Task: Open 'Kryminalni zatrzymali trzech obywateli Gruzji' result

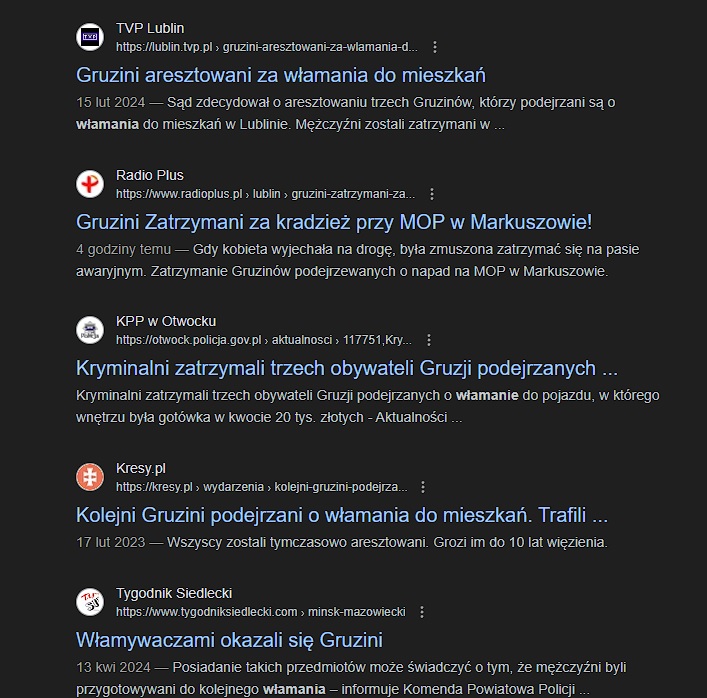Action: pyautogui.click(x=347, y=368)
